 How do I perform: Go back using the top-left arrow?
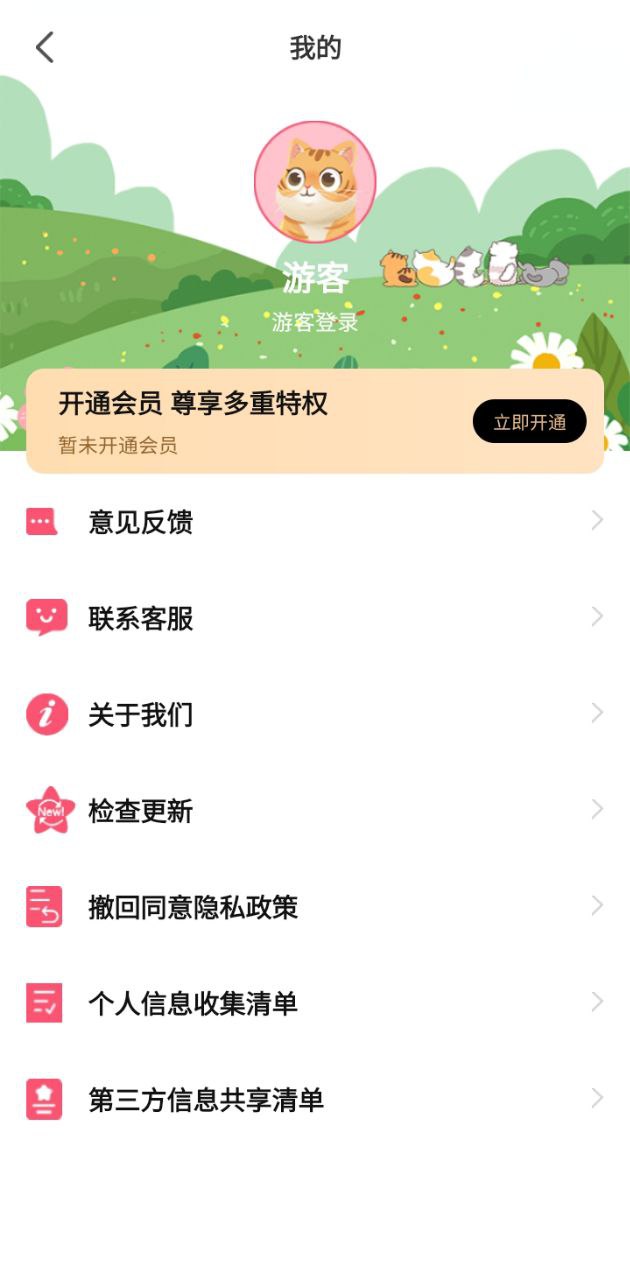click(45, 47)
